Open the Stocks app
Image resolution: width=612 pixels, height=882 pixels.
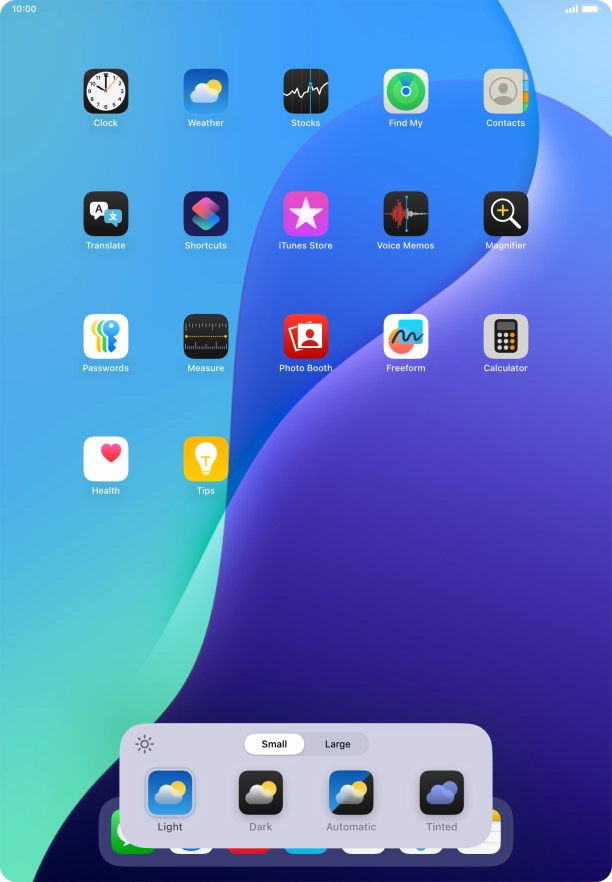pyautogui.click(x=306, y=91)
